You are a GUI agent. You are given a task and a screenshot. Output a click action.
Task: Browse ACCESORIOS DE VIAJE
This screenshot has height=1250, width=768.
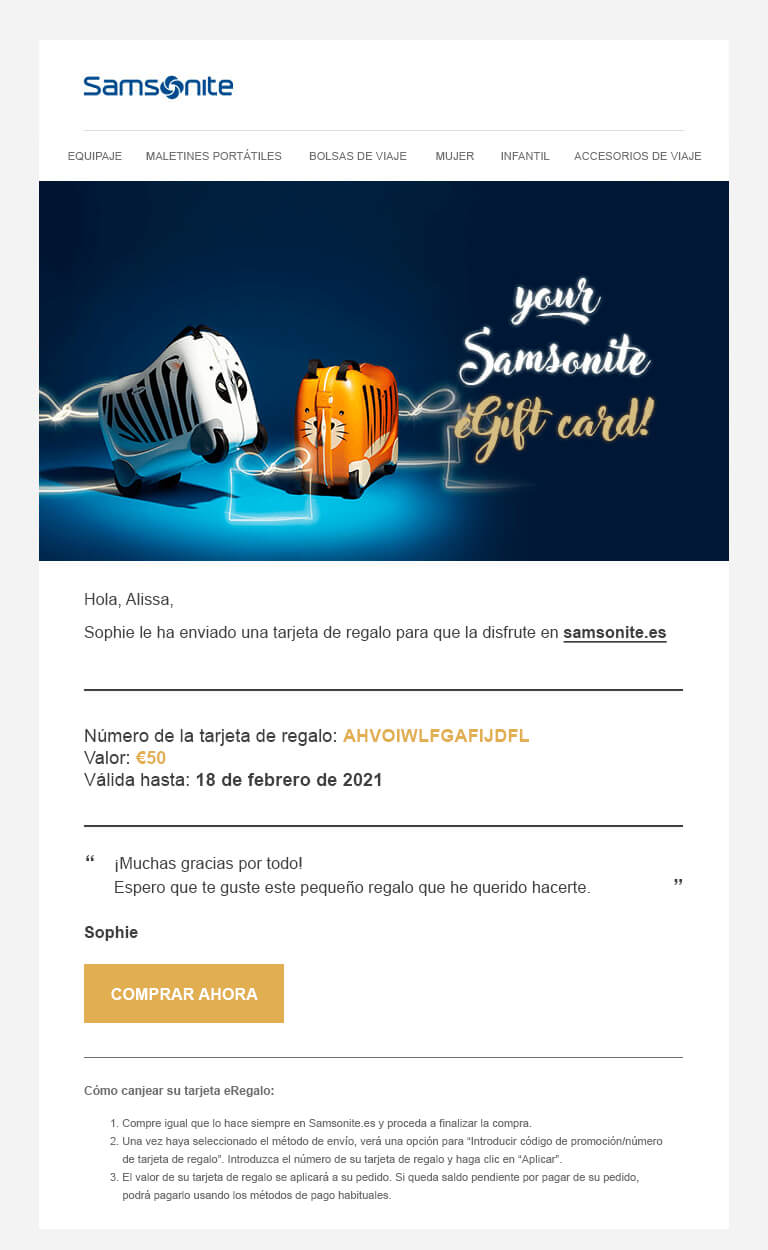(637, 156)
